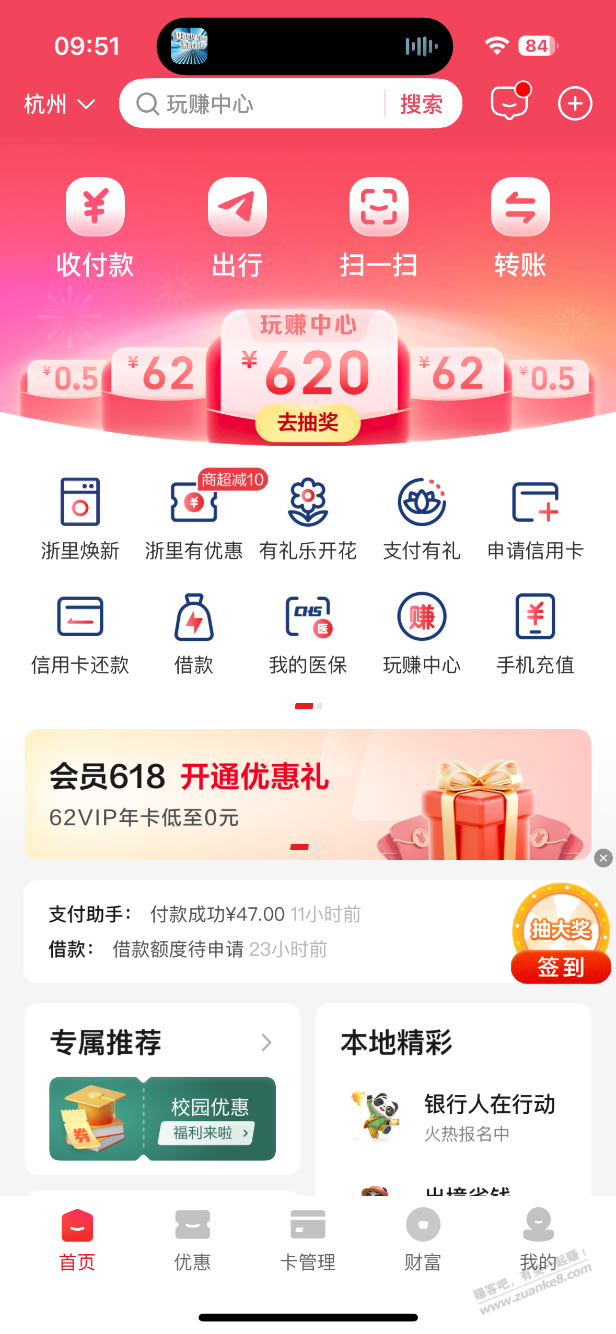Dismiss the floating 签到 widget
The height and width of the screenshot is (1334, 616).
click(603, 858)
